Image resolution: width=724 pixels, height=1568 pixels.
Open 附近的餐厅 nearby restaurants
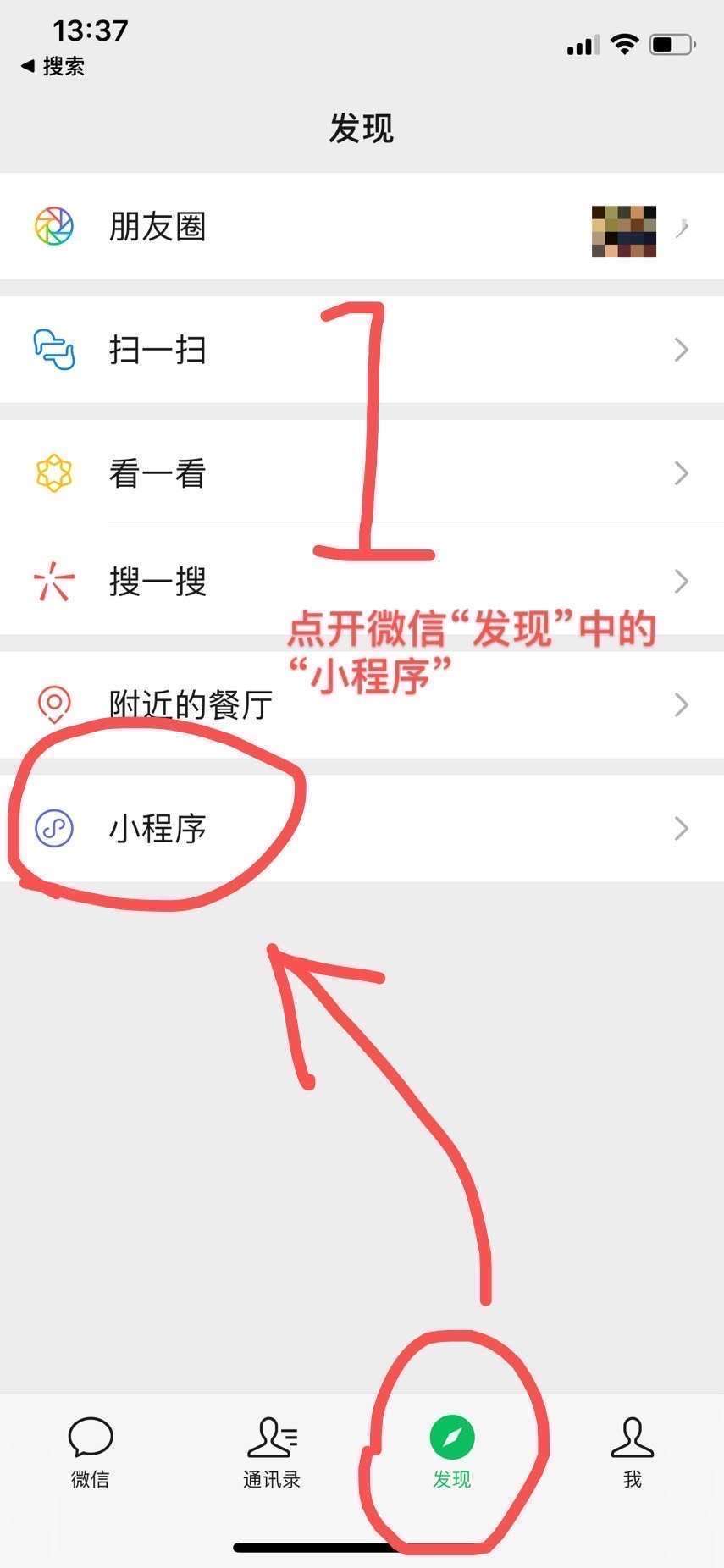click(362, 704)
